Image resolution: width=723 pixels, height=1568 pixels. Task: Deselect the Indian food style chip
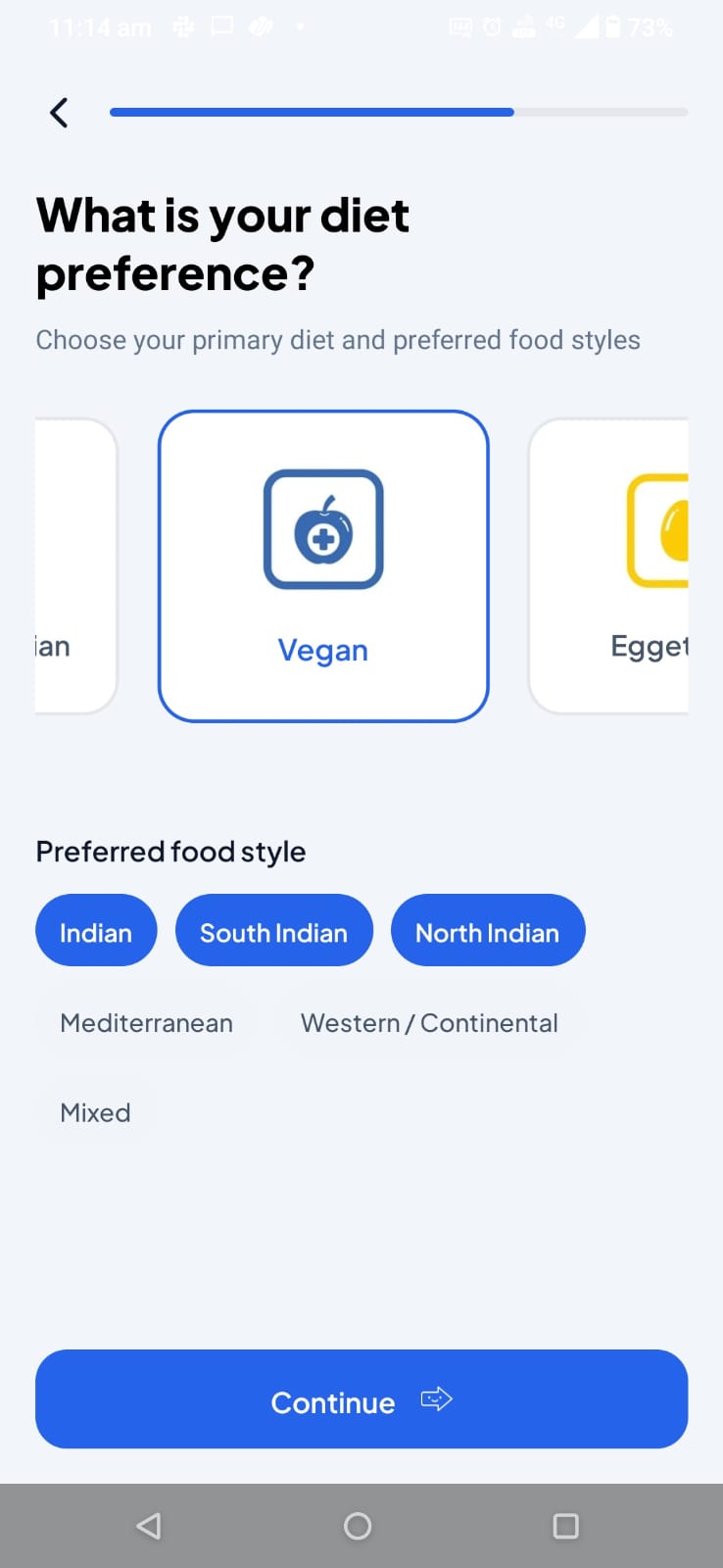(96, 931)
